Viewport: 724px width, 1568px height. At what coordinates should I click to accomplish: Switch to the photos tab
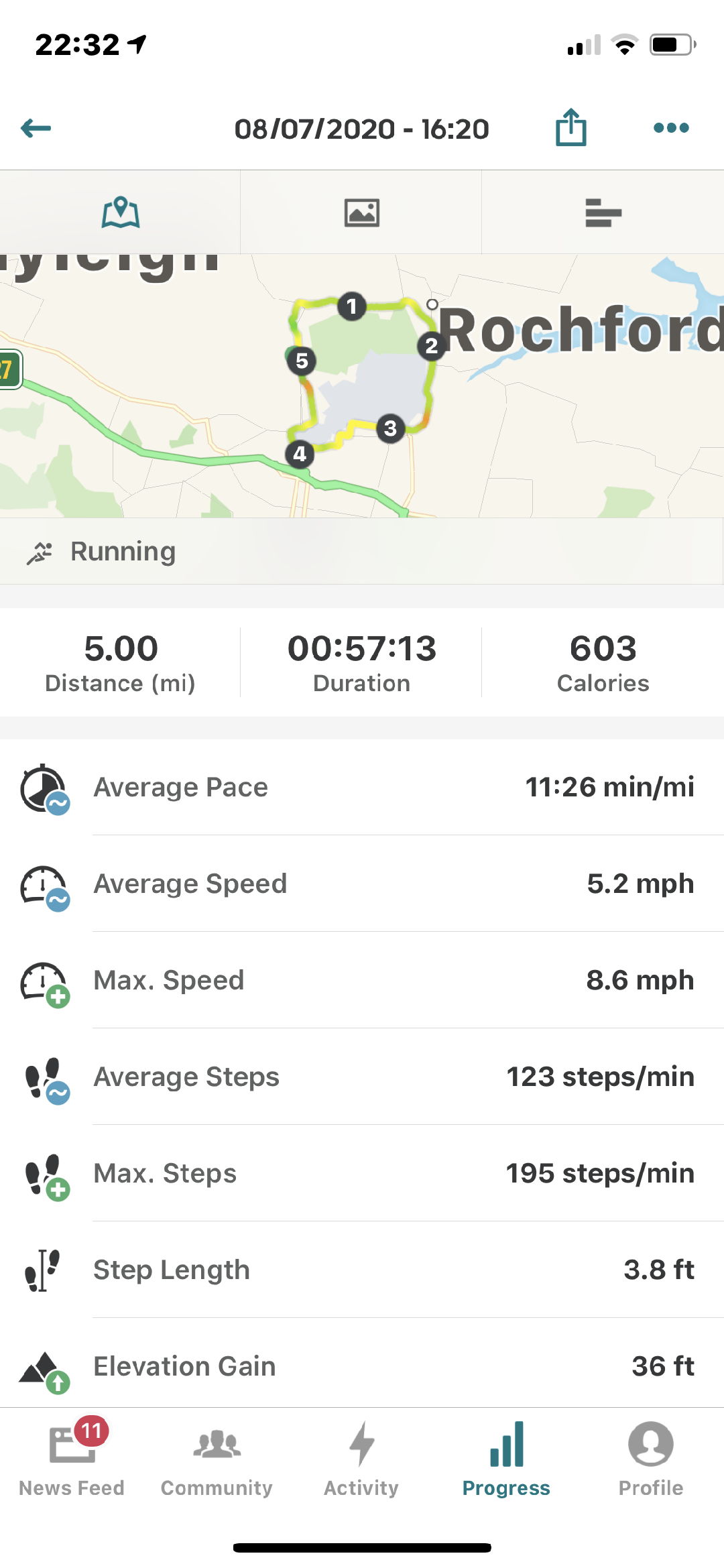tap(361, 213)
